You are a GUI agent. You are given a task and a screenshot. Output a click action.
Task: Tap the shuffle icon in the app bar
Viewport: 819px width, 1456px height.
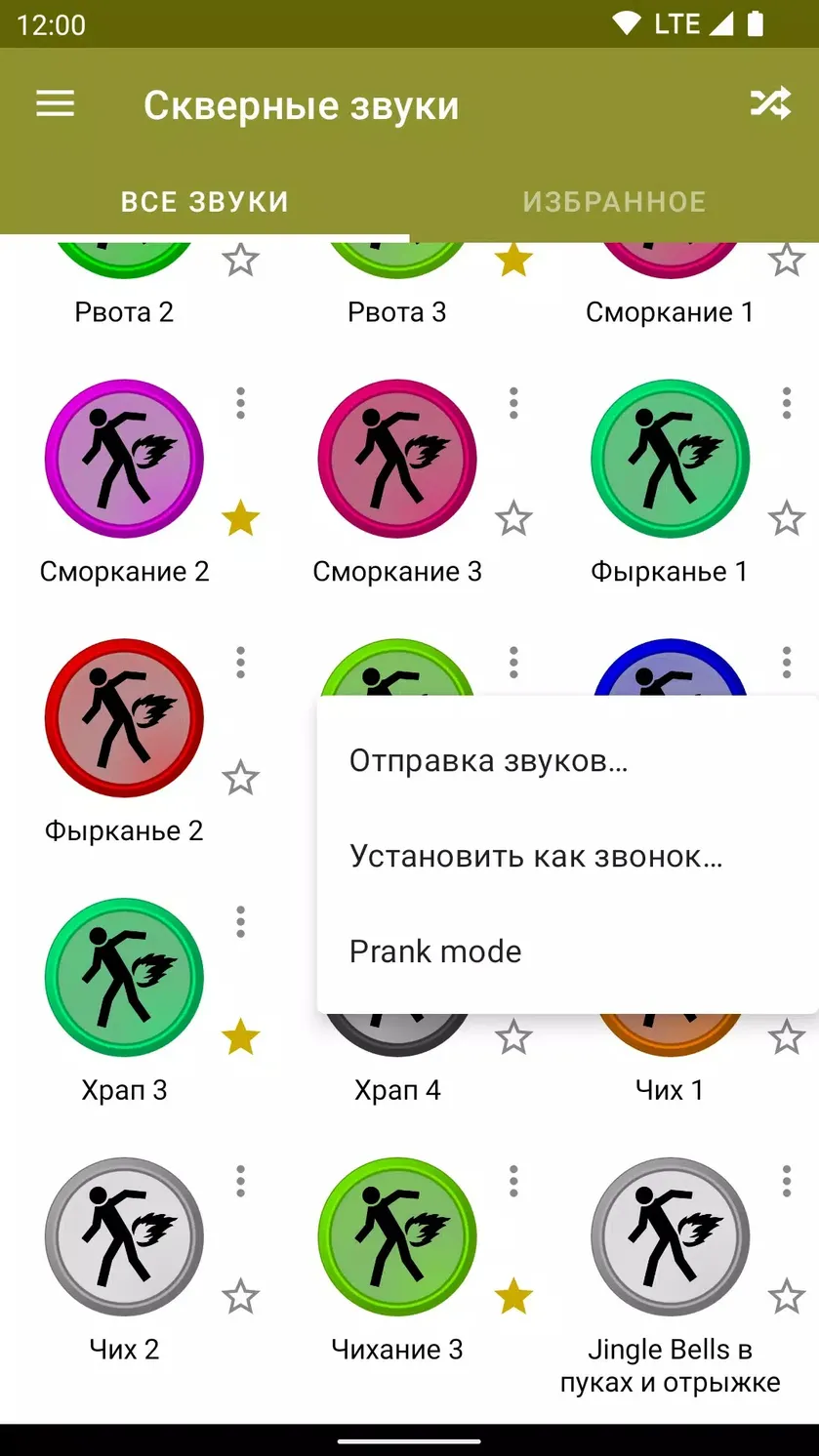tap(770, 103)
